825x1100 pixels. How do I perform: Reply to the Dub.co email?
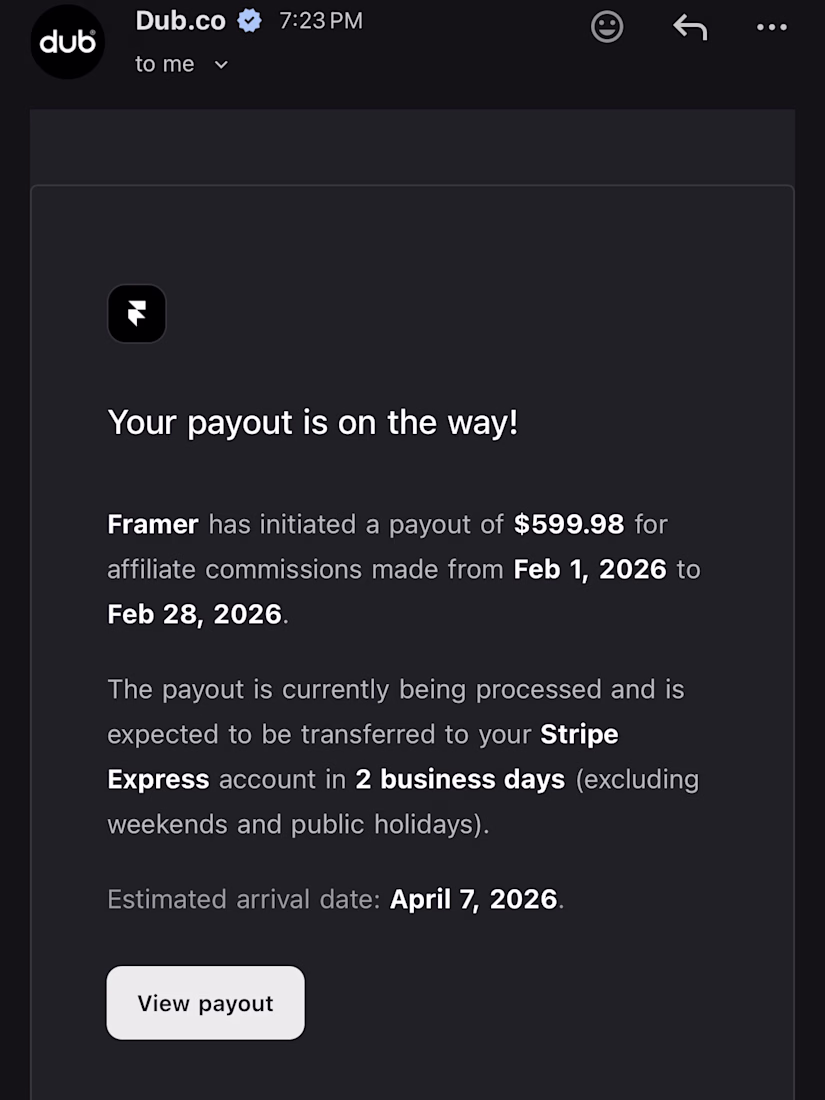[x=690, y=27]
